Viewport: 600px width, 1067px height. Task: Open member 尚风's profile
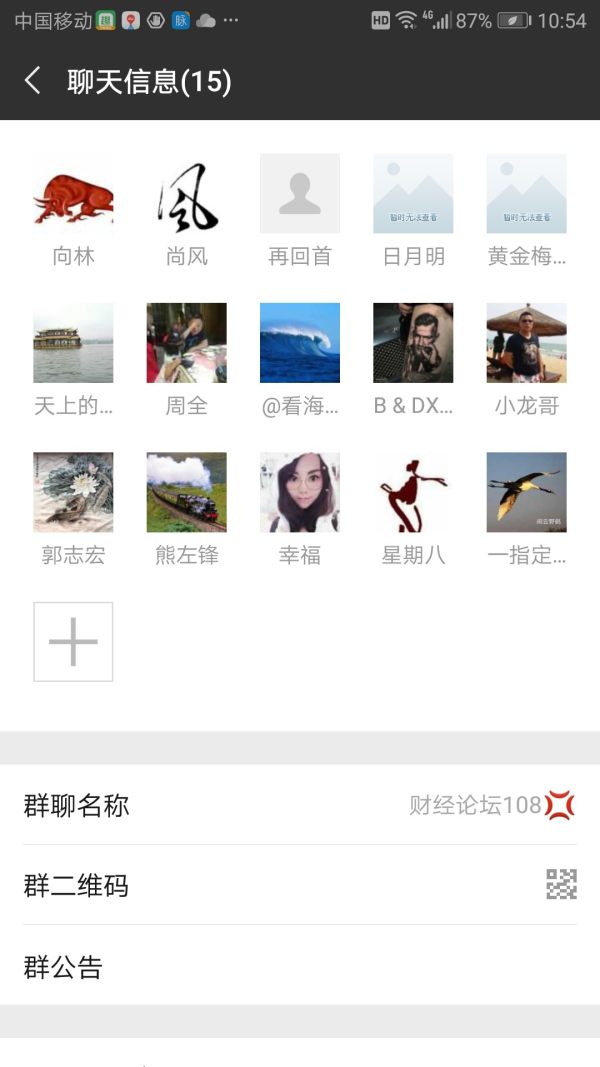coord(186,194)
